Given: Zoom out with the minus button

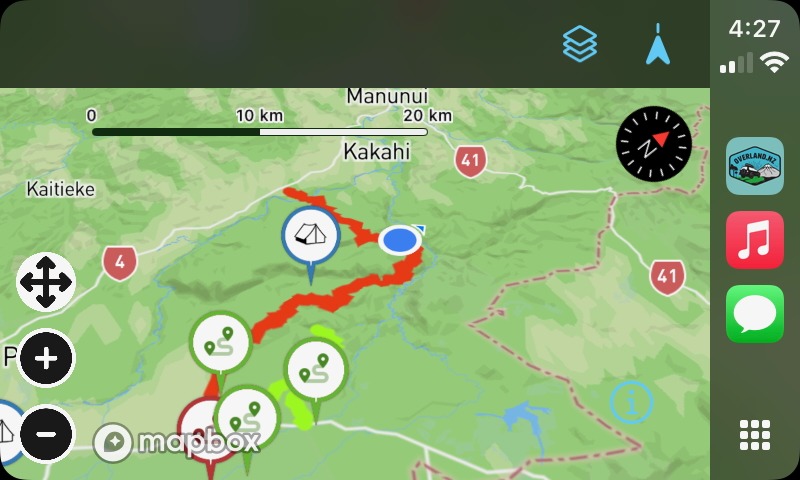Looking at the screenshot, I should [46, 433].
